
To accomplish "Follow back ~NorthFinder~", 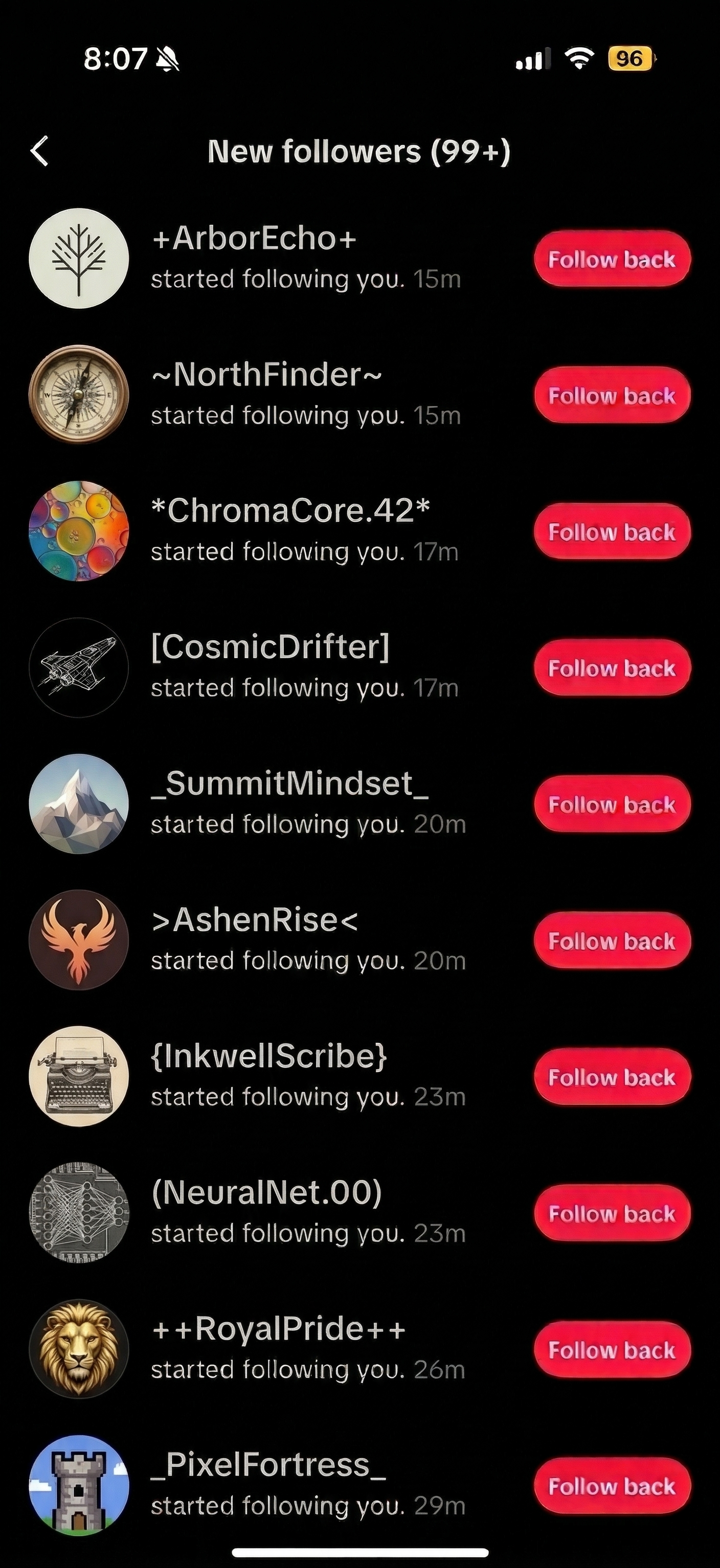I will 612,395.
